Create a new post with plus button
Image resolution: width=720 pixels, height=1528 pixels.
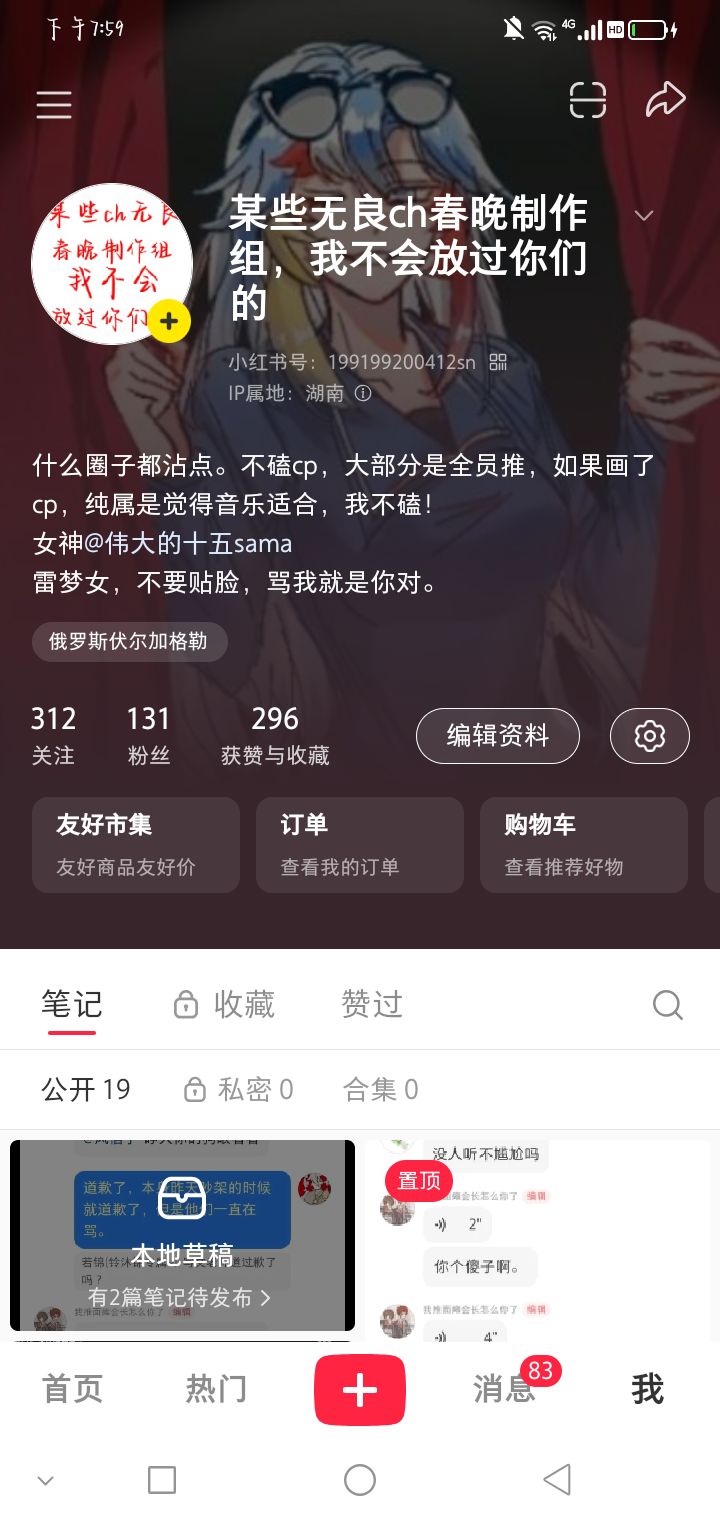pos(360,1389)
